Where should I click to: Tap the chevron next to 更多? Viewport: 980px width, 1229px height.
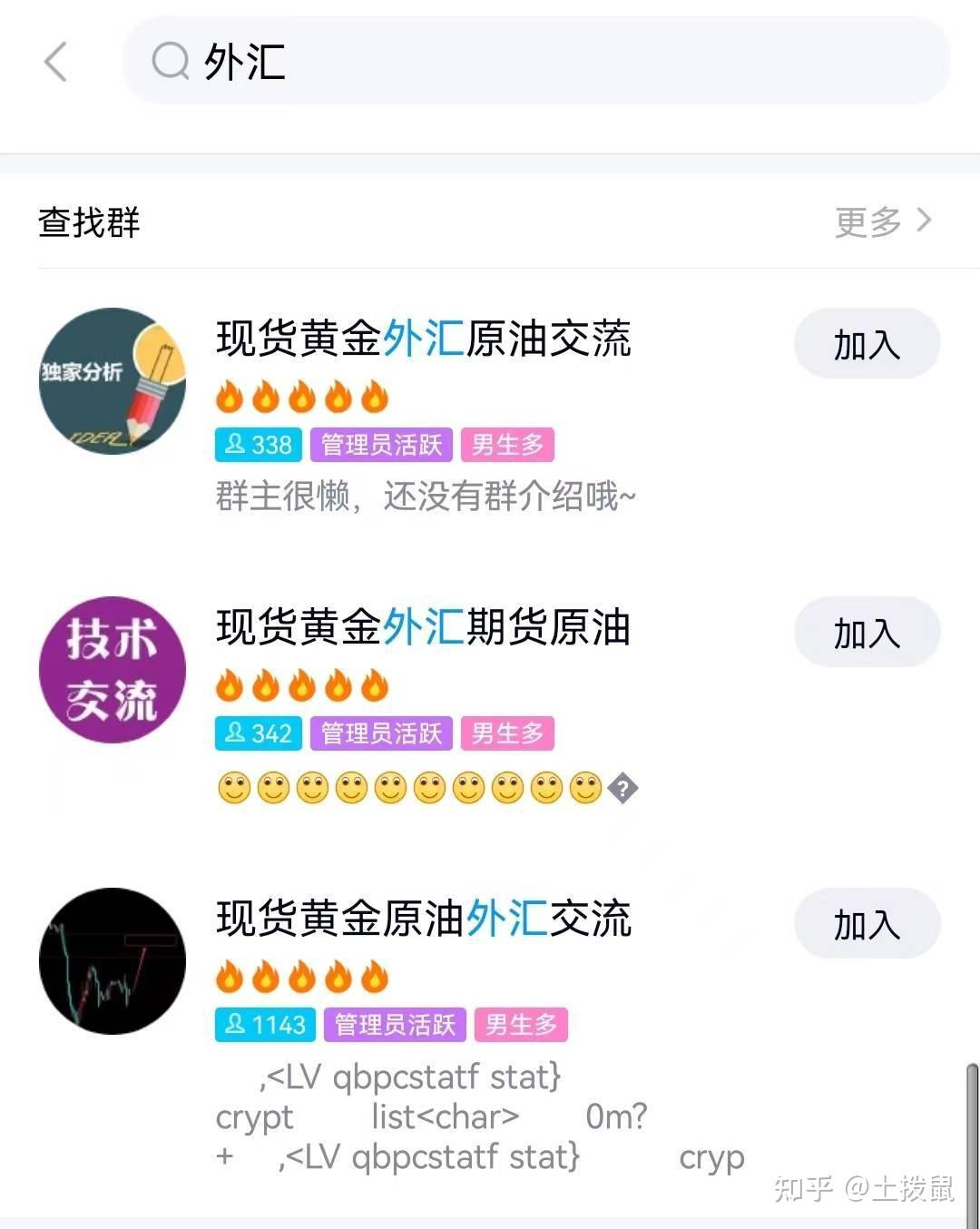[924, 220]
